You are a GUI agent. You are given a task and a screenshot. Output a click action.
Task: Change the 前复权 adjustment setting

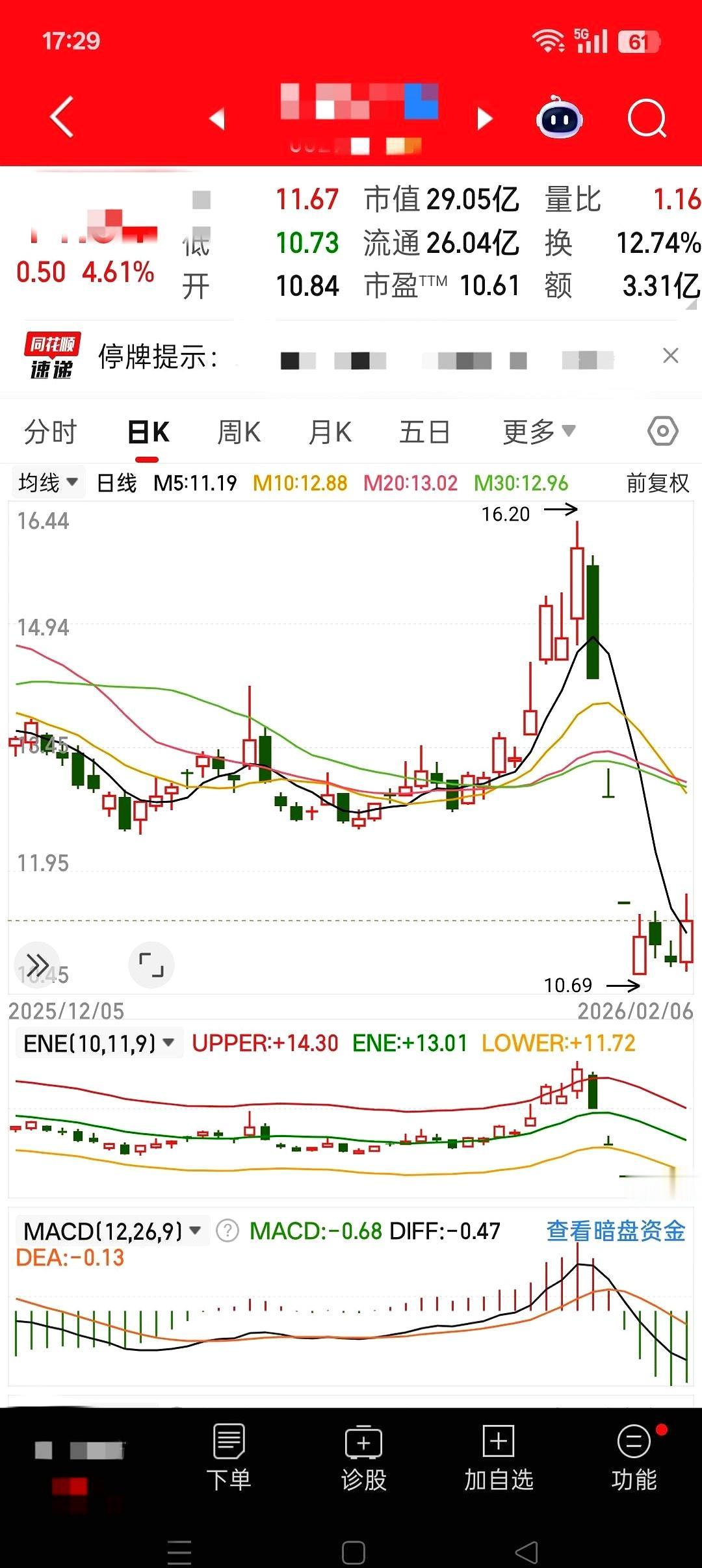[x=657, y=483]
